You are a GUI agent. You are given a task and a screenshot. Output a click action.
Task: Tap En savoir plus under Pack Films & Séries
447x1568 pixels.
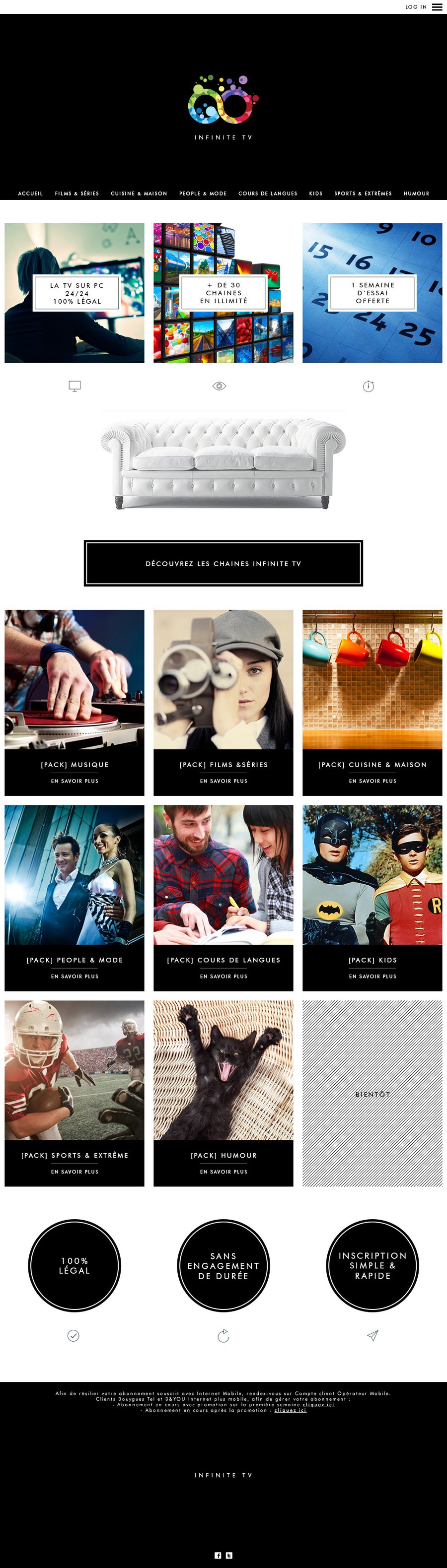click(223, 781)
